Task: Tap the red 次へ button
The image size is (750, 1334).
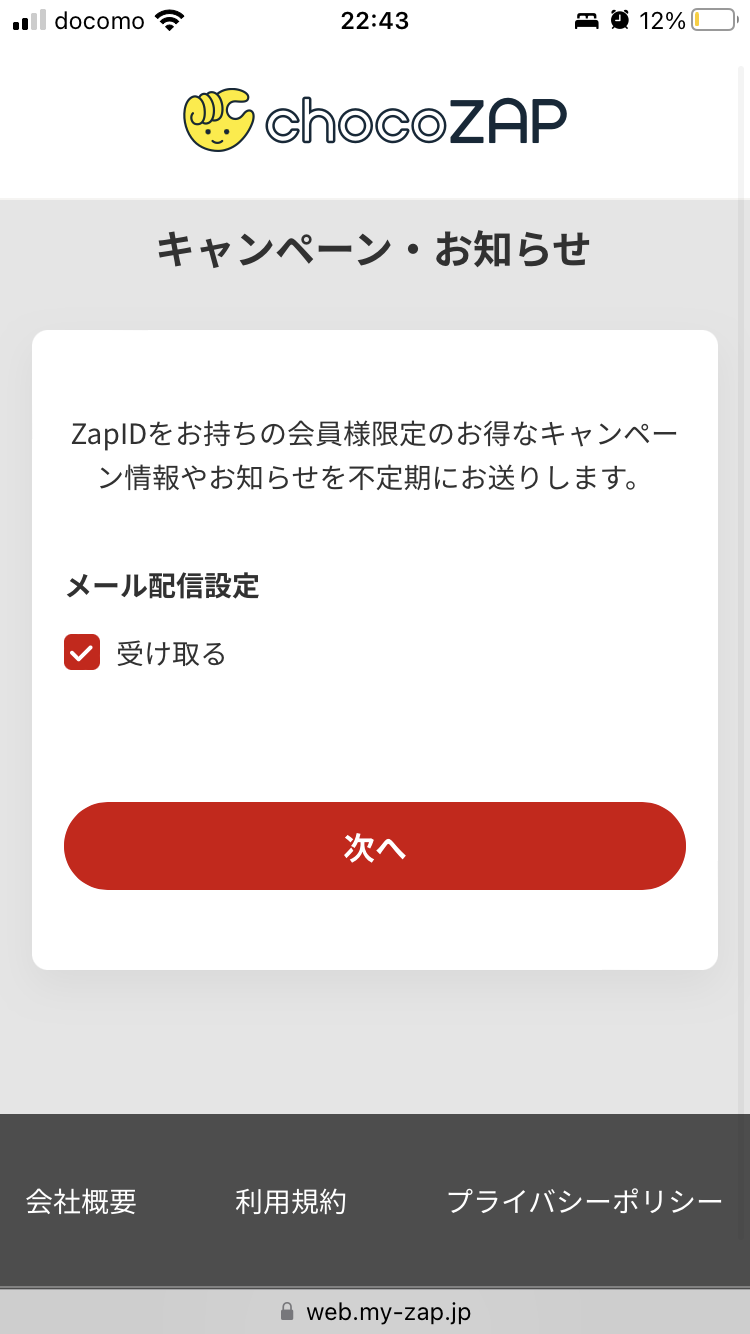Action: point(375,846)
